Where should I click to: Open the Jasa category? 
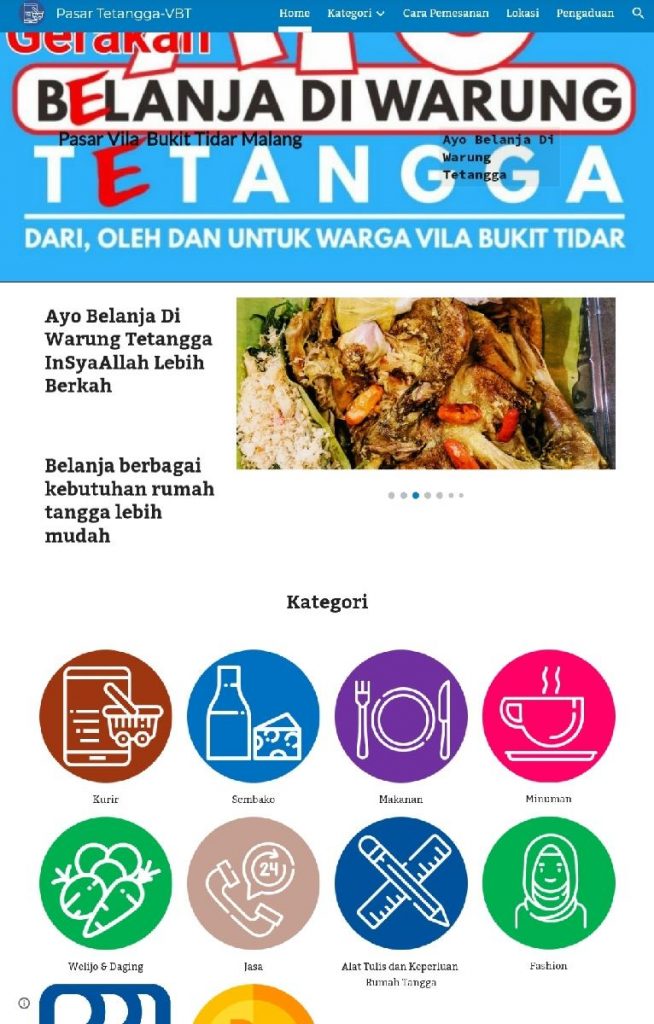253,883
